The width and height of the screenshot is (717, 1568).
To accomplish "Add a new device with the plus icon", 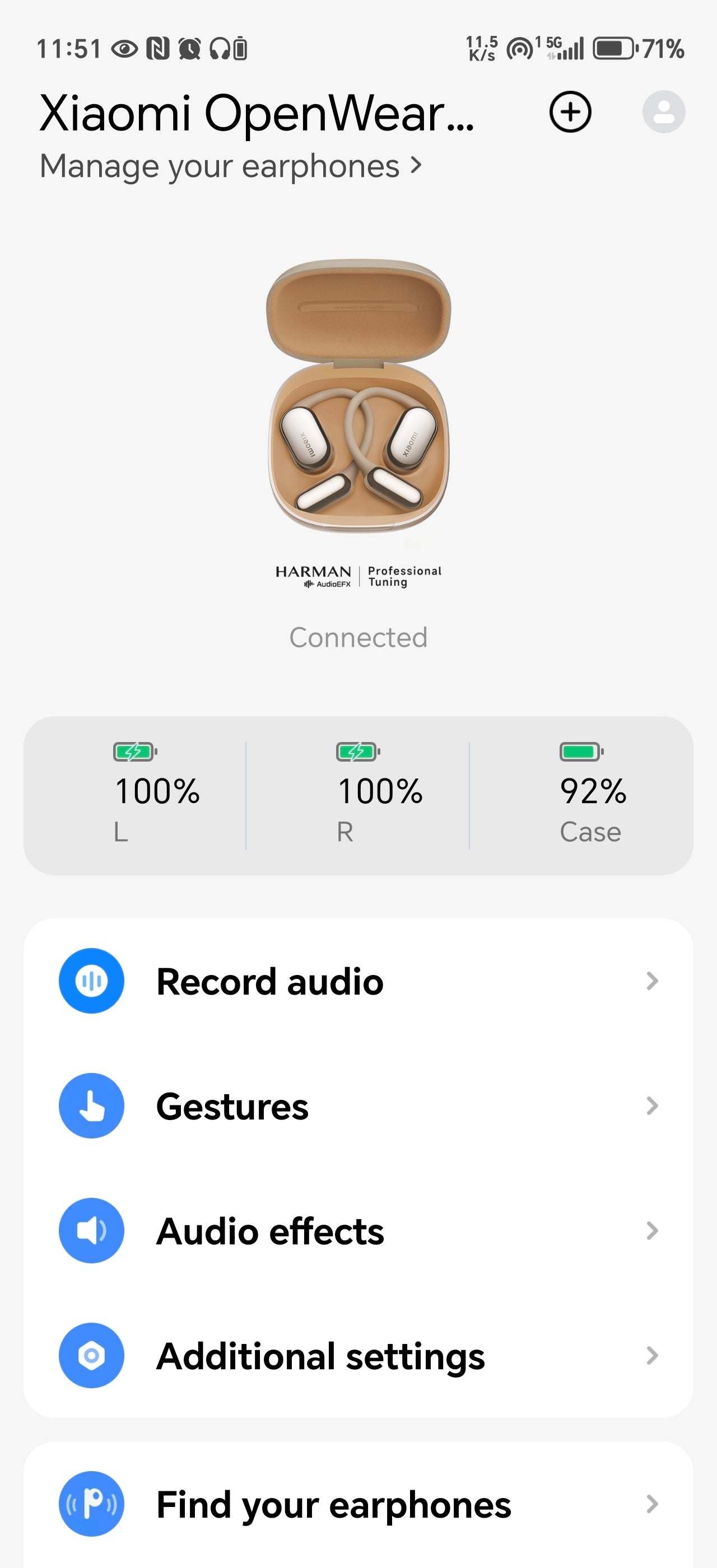I will 570,112.
